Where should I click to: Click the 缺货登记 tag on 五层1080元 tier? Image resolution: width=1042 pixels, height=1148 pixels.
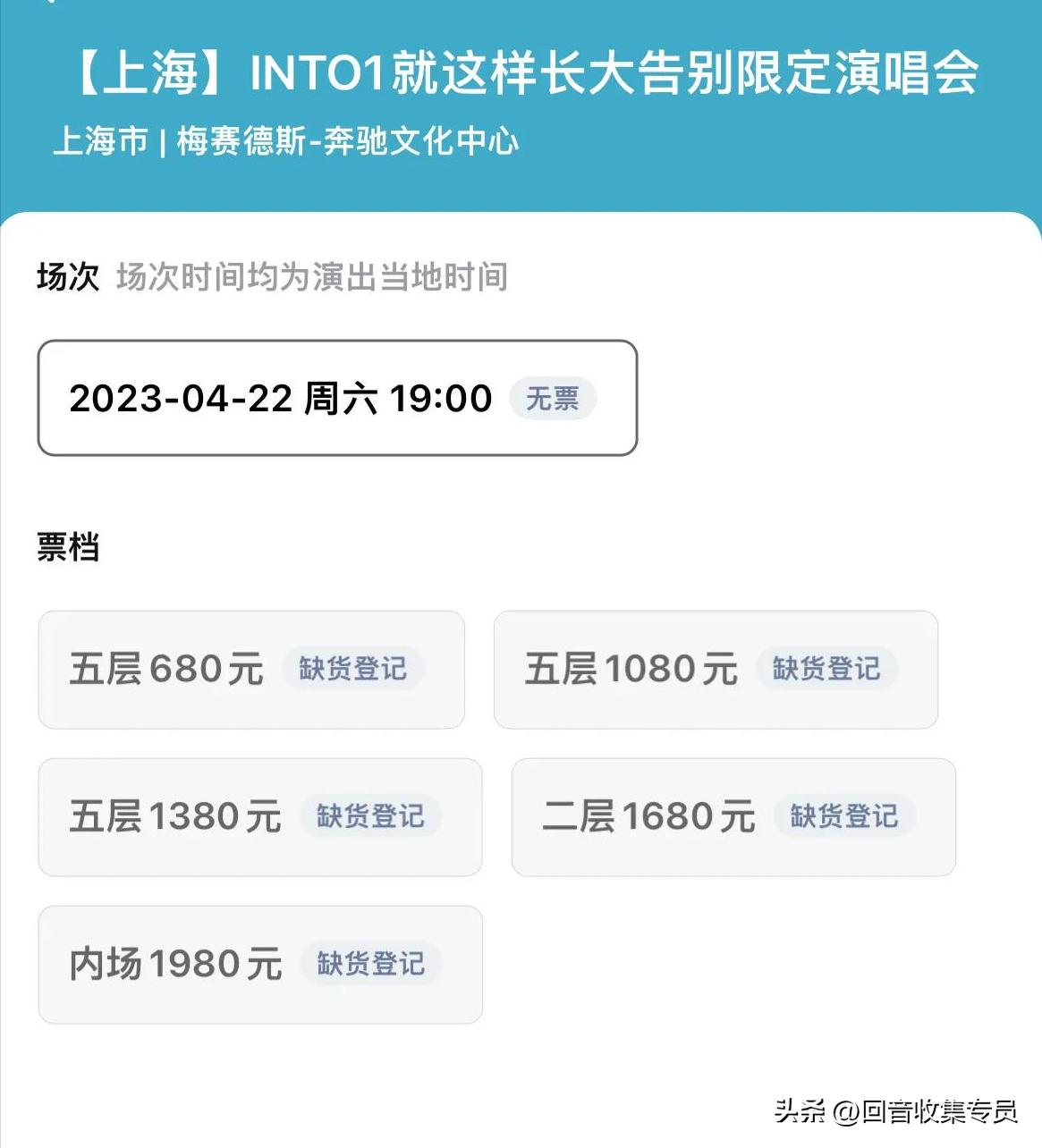coord(826,670)
